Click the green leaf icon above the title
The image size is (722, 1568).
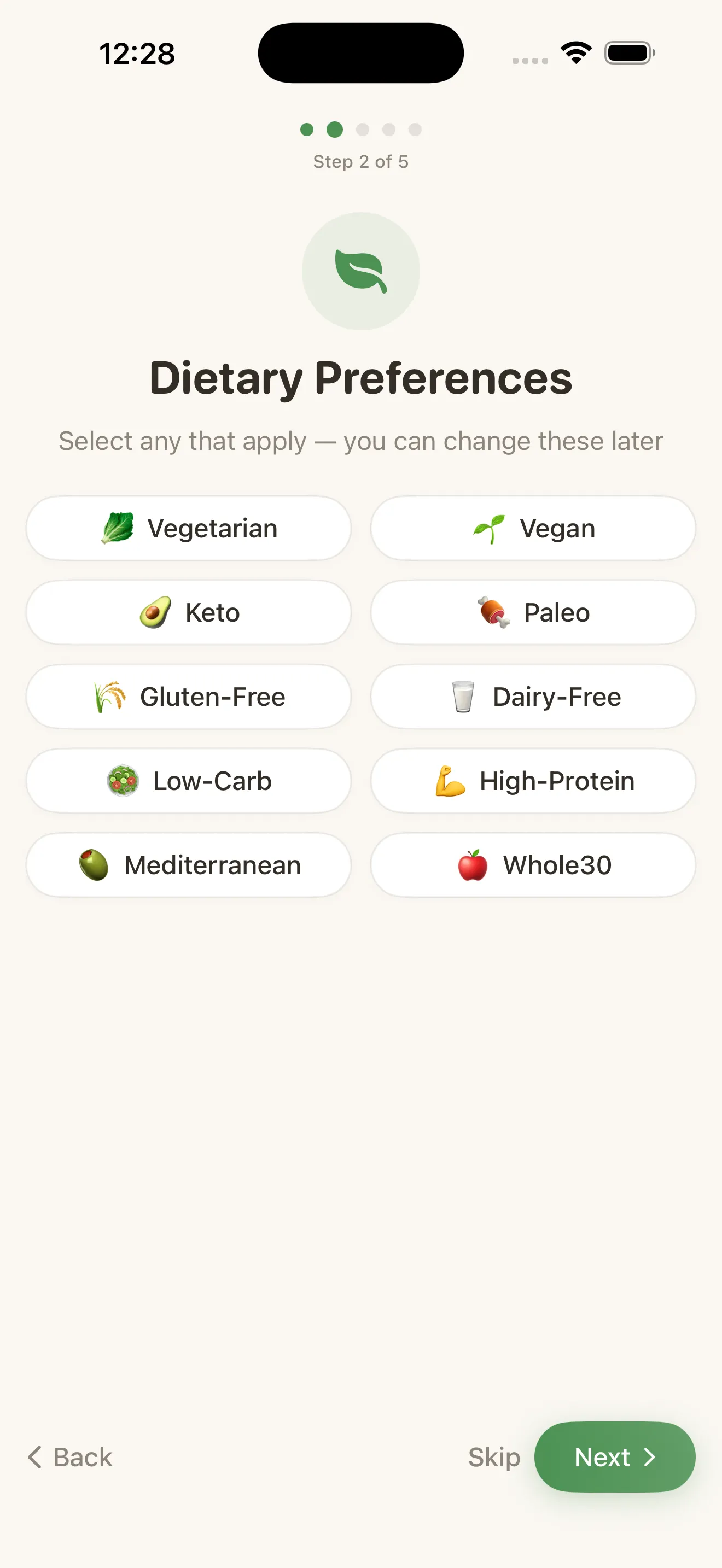(362, 272)
